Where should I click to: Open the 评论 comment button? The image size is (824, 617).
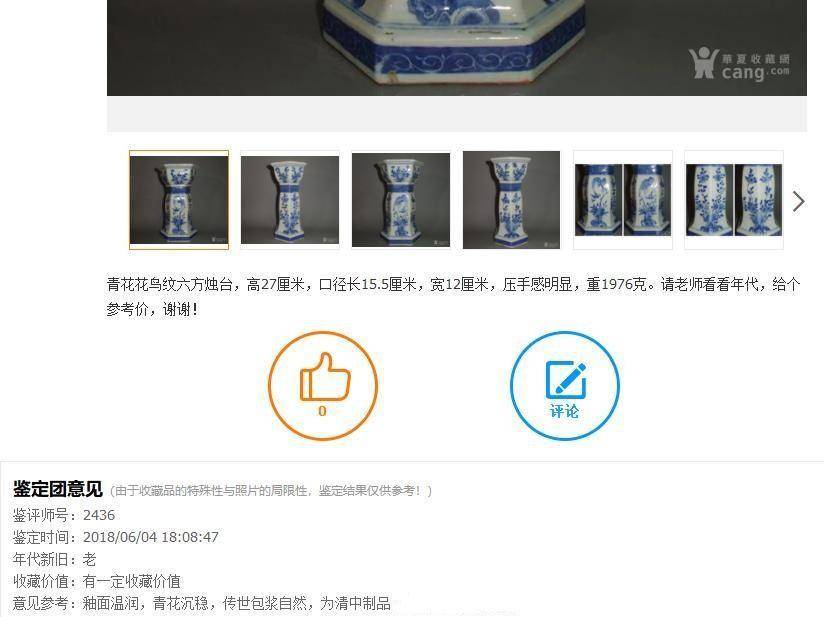point(565,385)
